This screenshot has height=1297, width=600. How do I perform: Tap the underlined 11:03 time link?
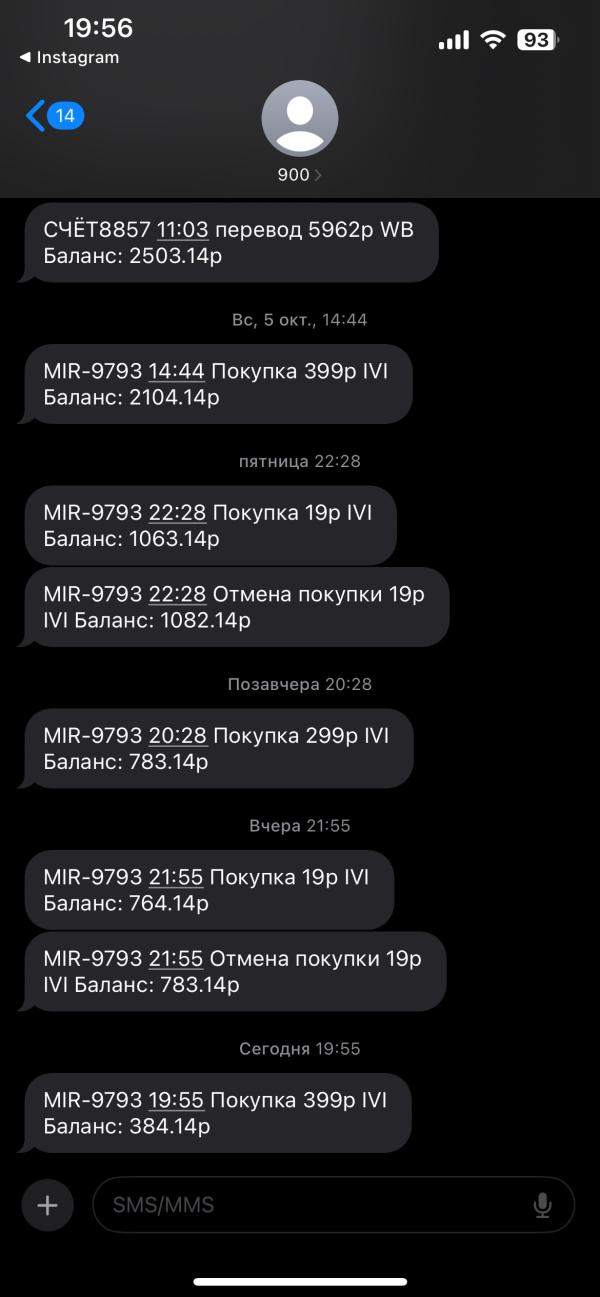(x=182, y=230)
